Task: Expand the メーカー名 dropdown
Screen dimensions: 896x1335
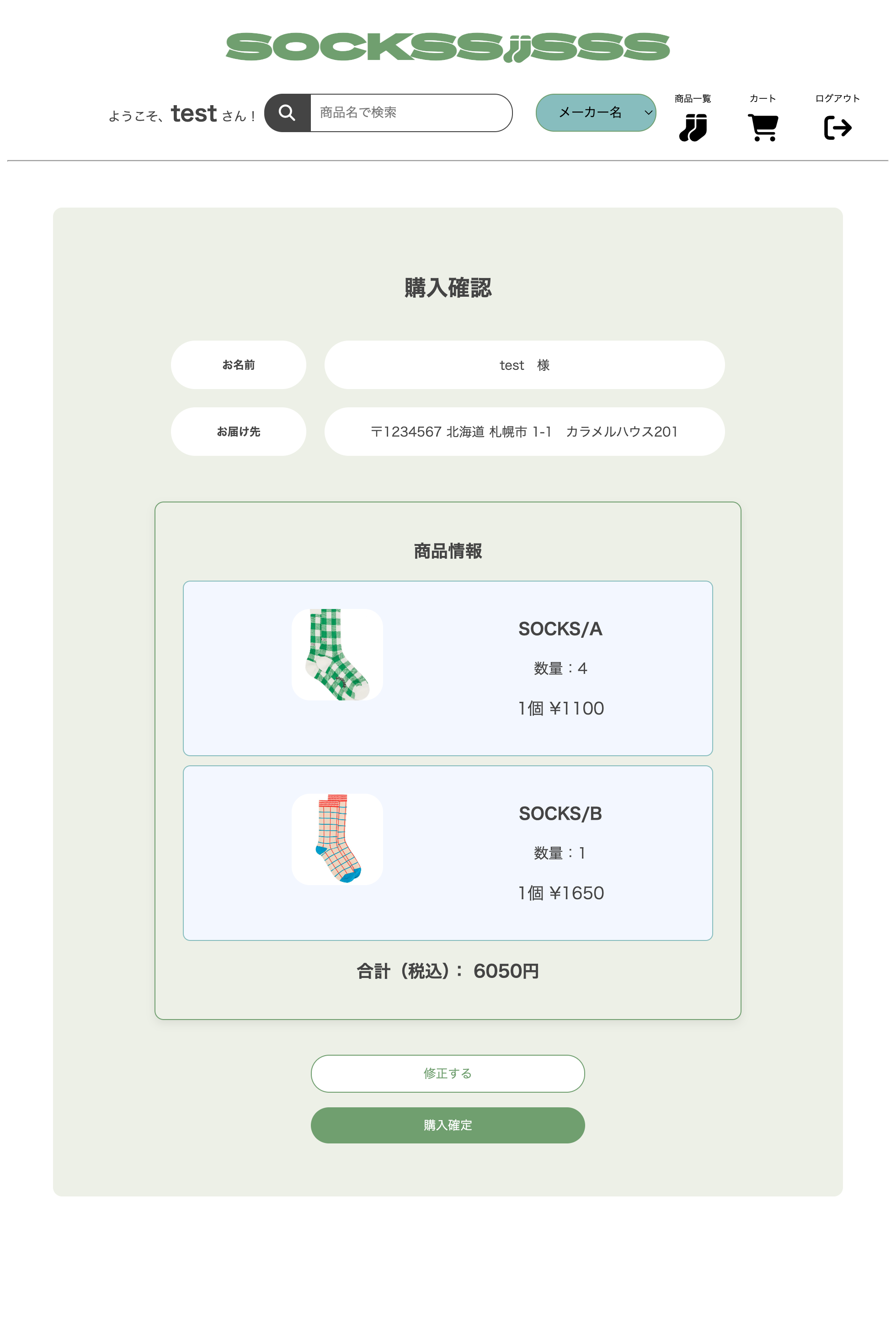Action: tap(595, 112)
